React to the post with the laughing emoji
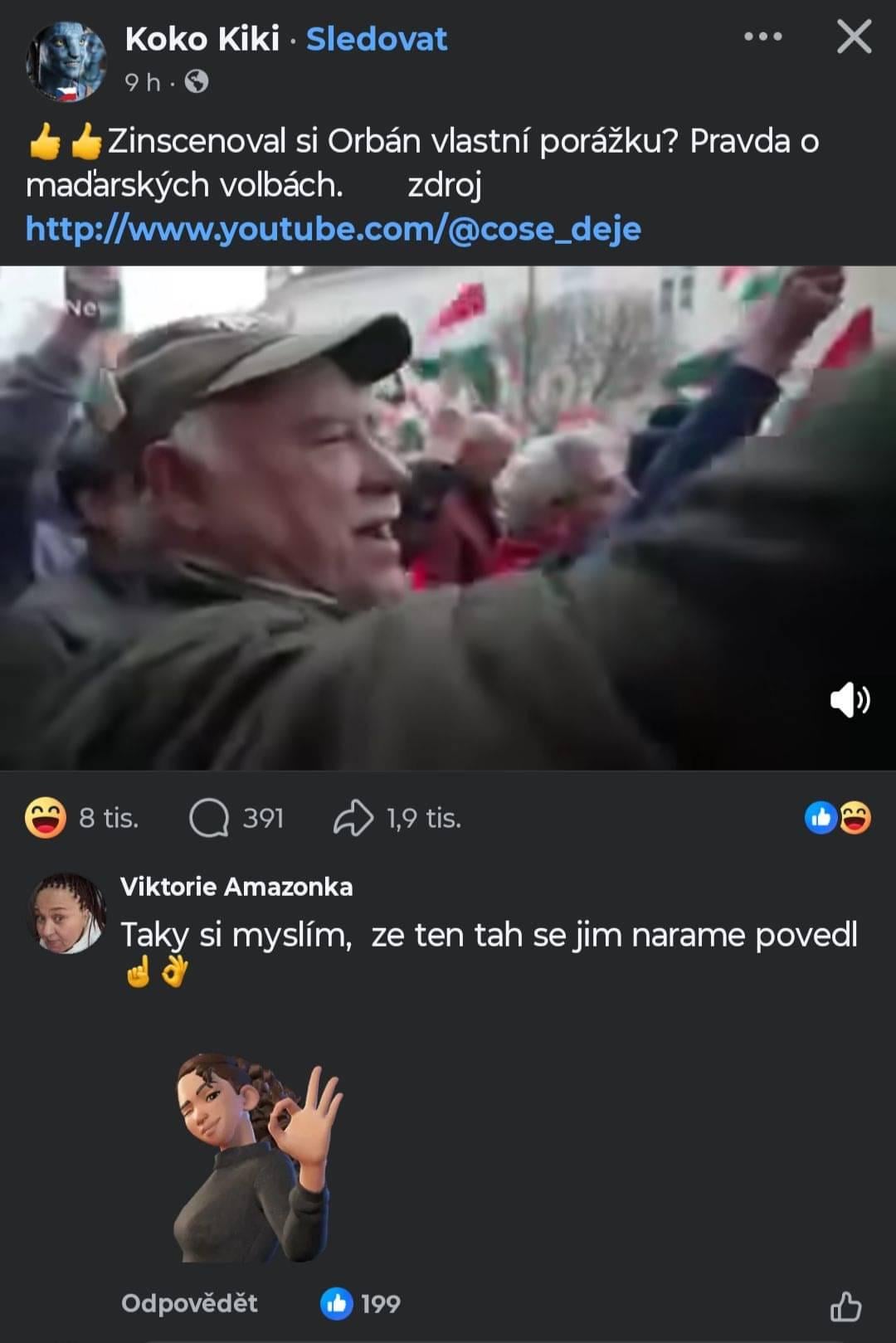Viewport: 896px width, 1343px height. (46, 819)
